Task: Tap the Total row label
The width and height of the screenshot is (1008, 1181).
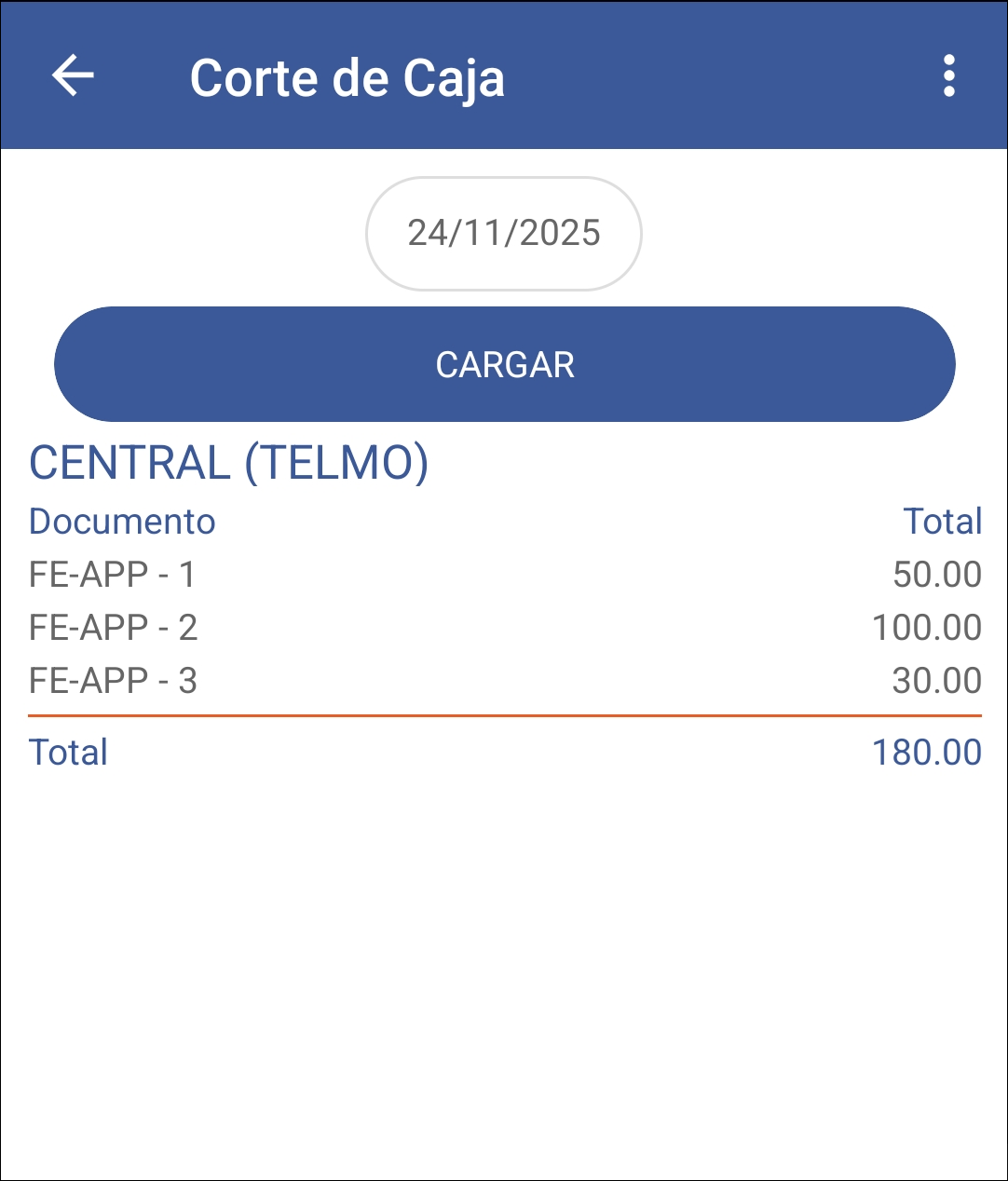Action: click(x=68, y=752)
